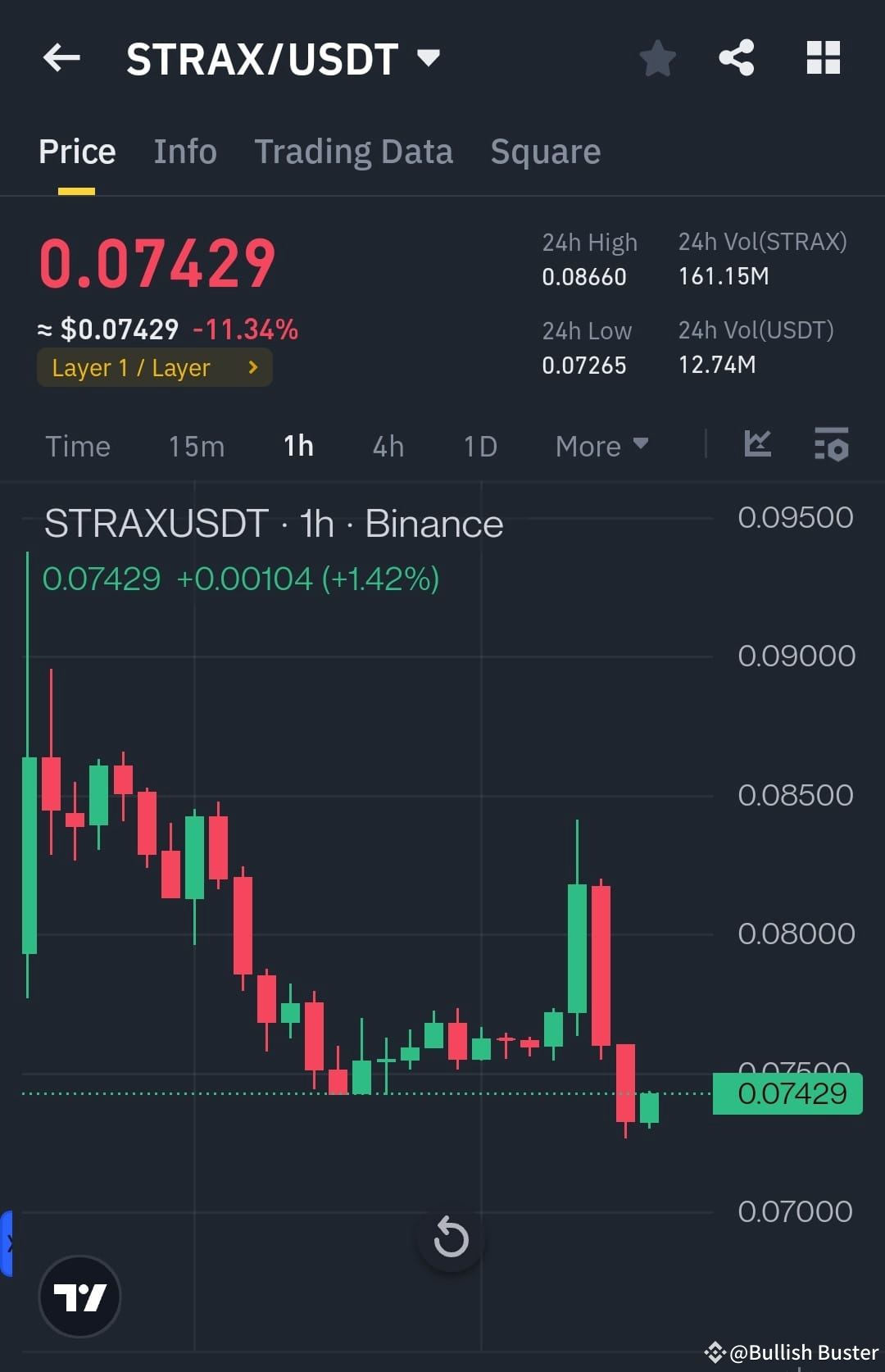Toggle STRAX/USDT as a favorite star
This screenshot has height=1372, width=885.
tap(657, 57)
